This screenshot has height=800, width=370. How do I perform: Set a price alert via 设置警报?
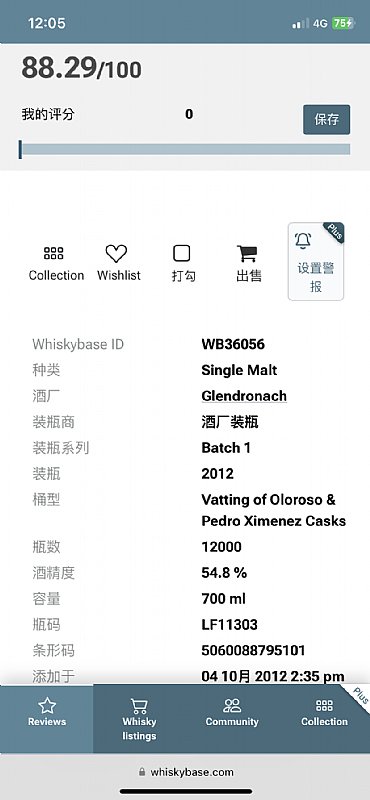coord(316,261)
